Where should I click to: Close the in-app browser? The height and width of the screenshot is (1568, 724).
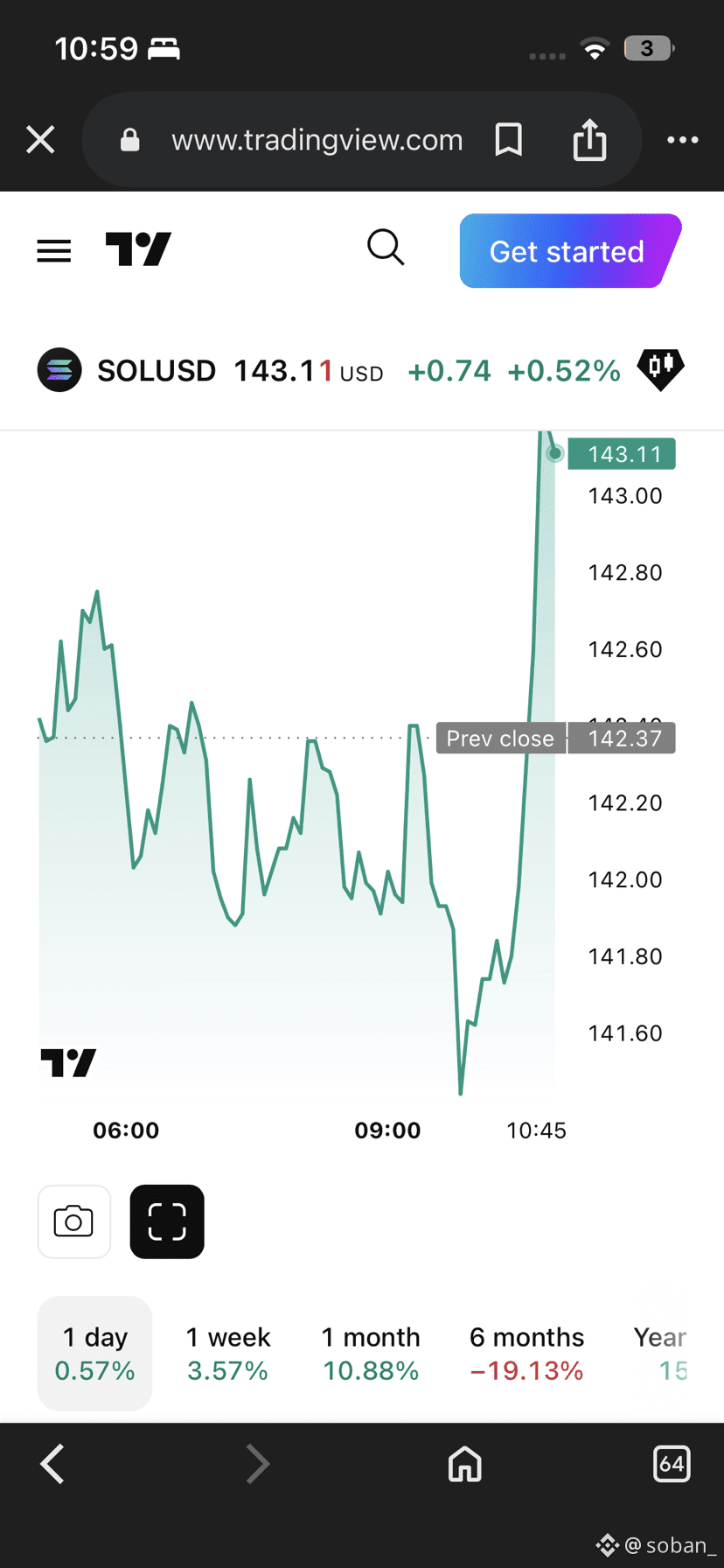pos(40,139)
